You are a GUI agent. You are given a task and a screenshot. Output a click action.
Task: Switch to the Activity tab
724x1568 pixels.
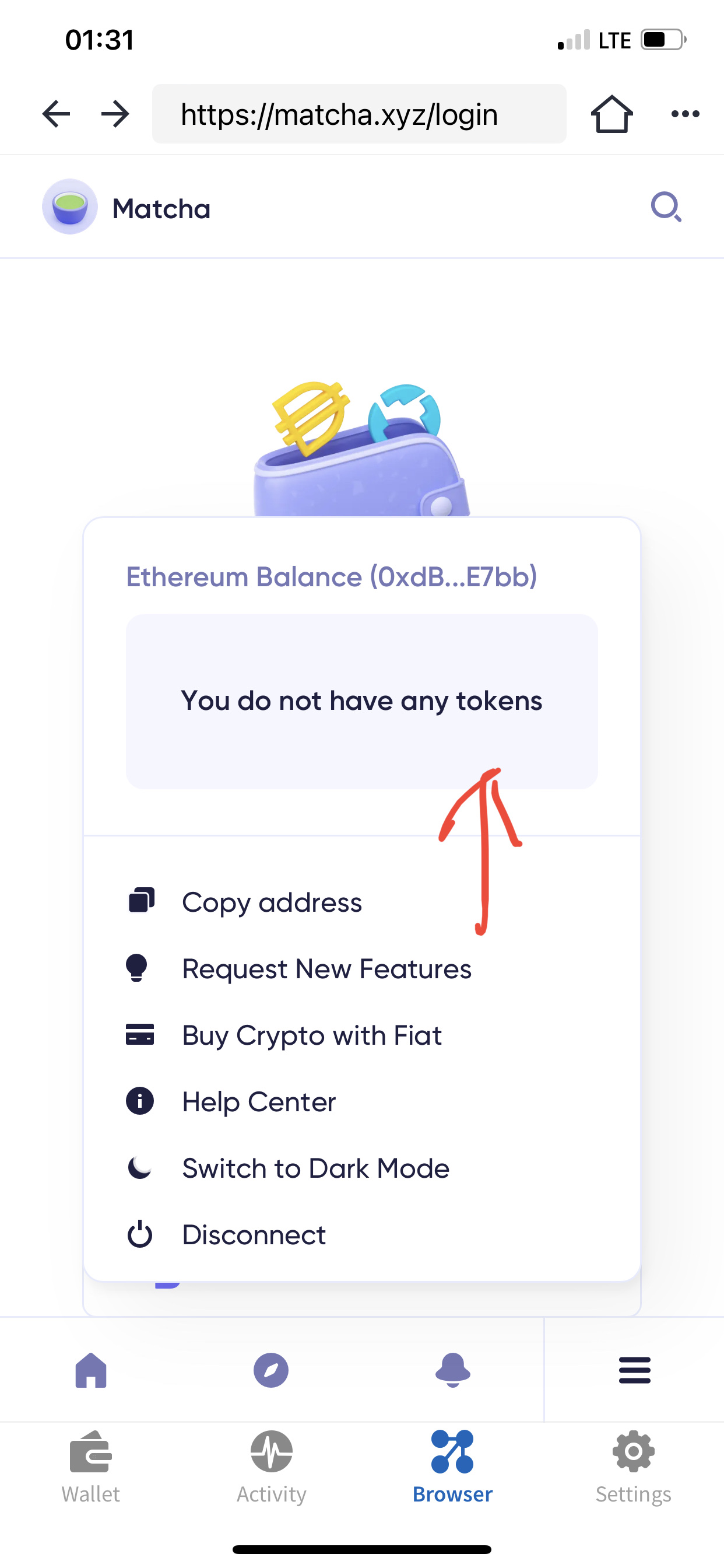point(271,1467)
